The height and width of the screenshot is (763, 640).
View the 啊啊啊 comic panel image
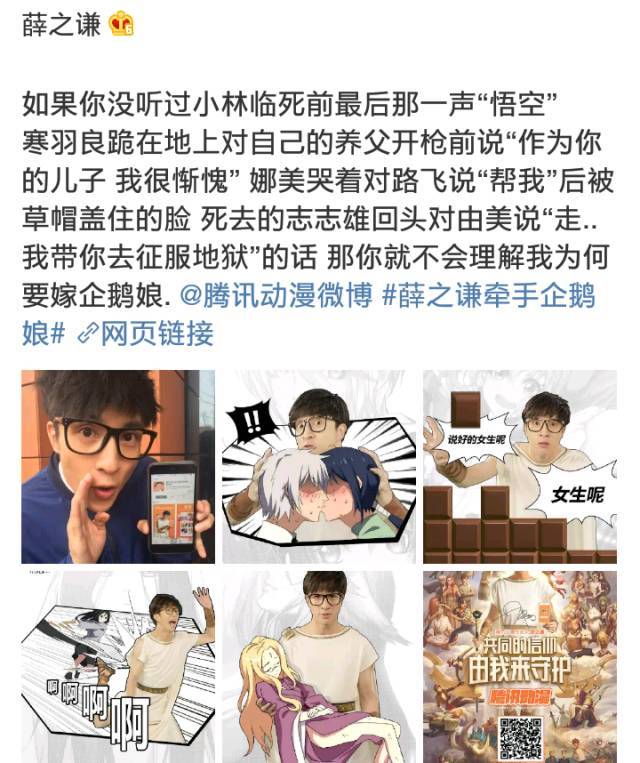tap(118, 667)
